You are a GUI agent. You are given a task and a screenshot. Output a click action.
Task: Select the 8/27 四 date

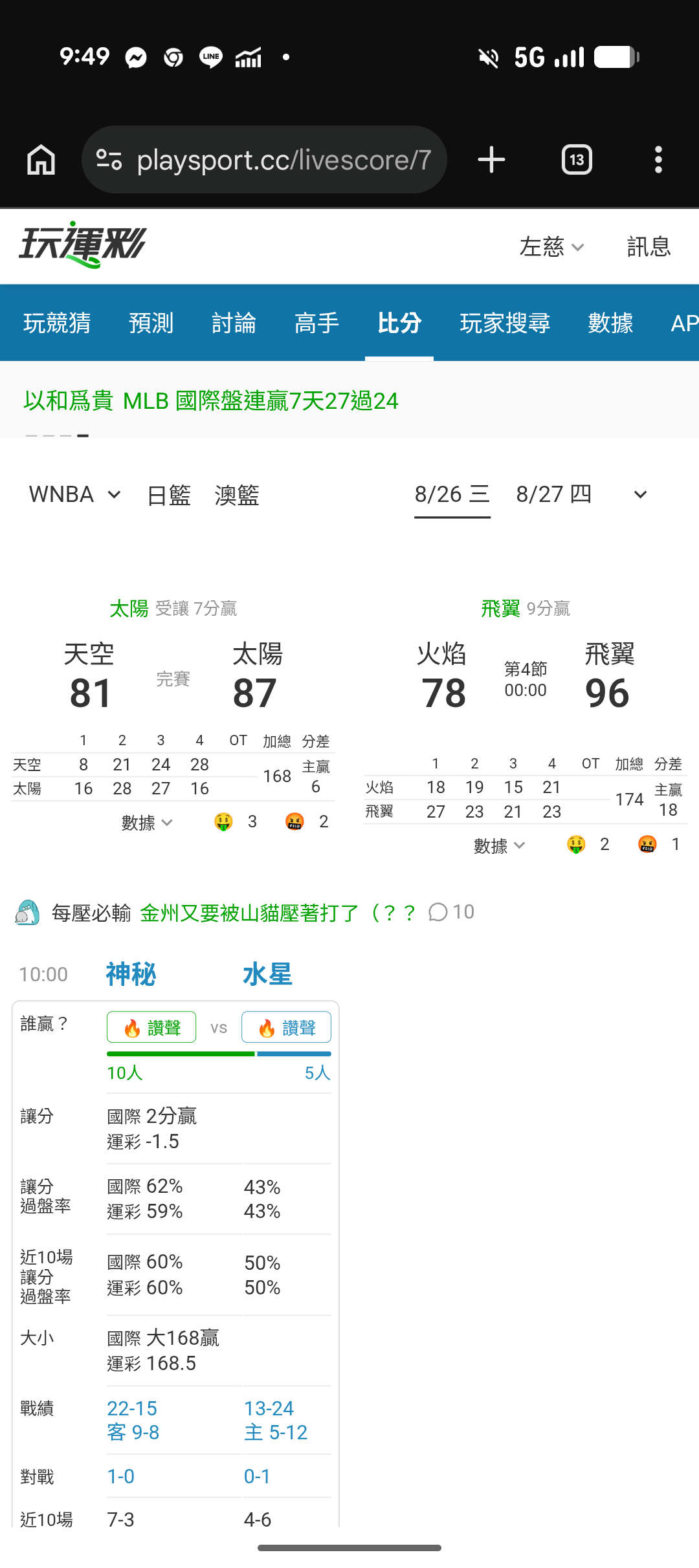tap(554, 494)
